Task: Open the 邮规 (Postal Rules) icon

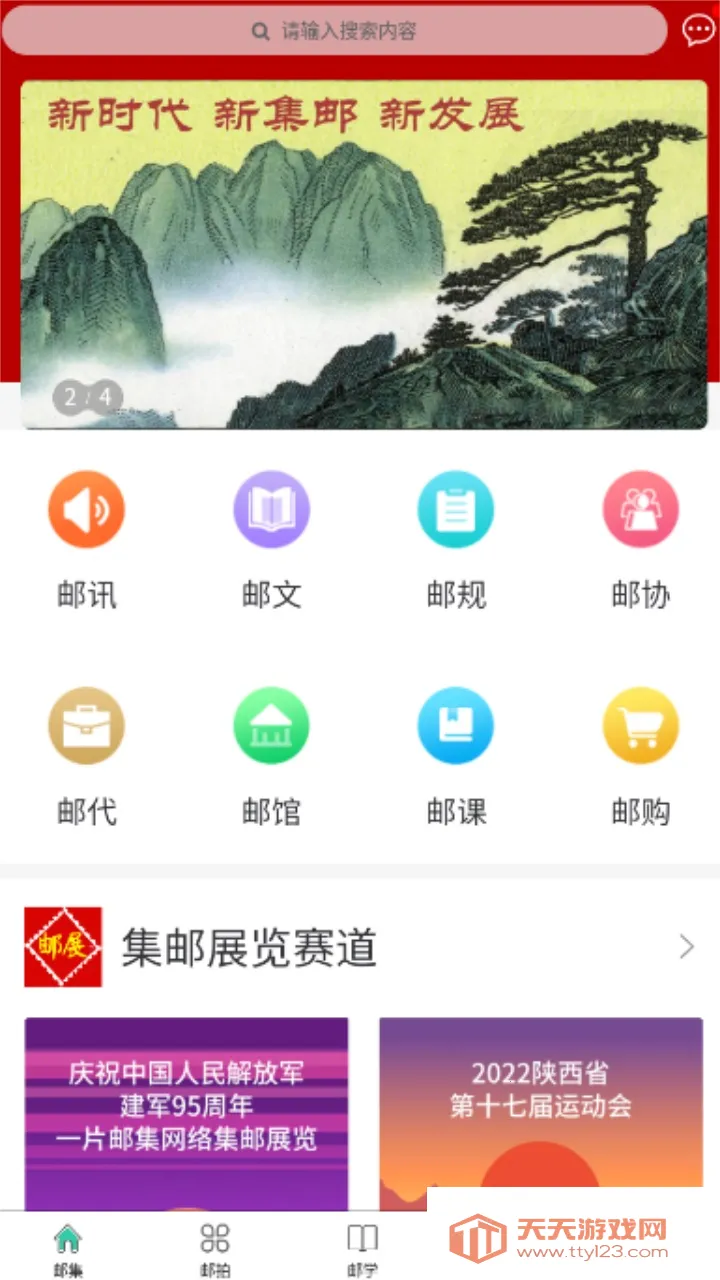Action: point(456,508)
